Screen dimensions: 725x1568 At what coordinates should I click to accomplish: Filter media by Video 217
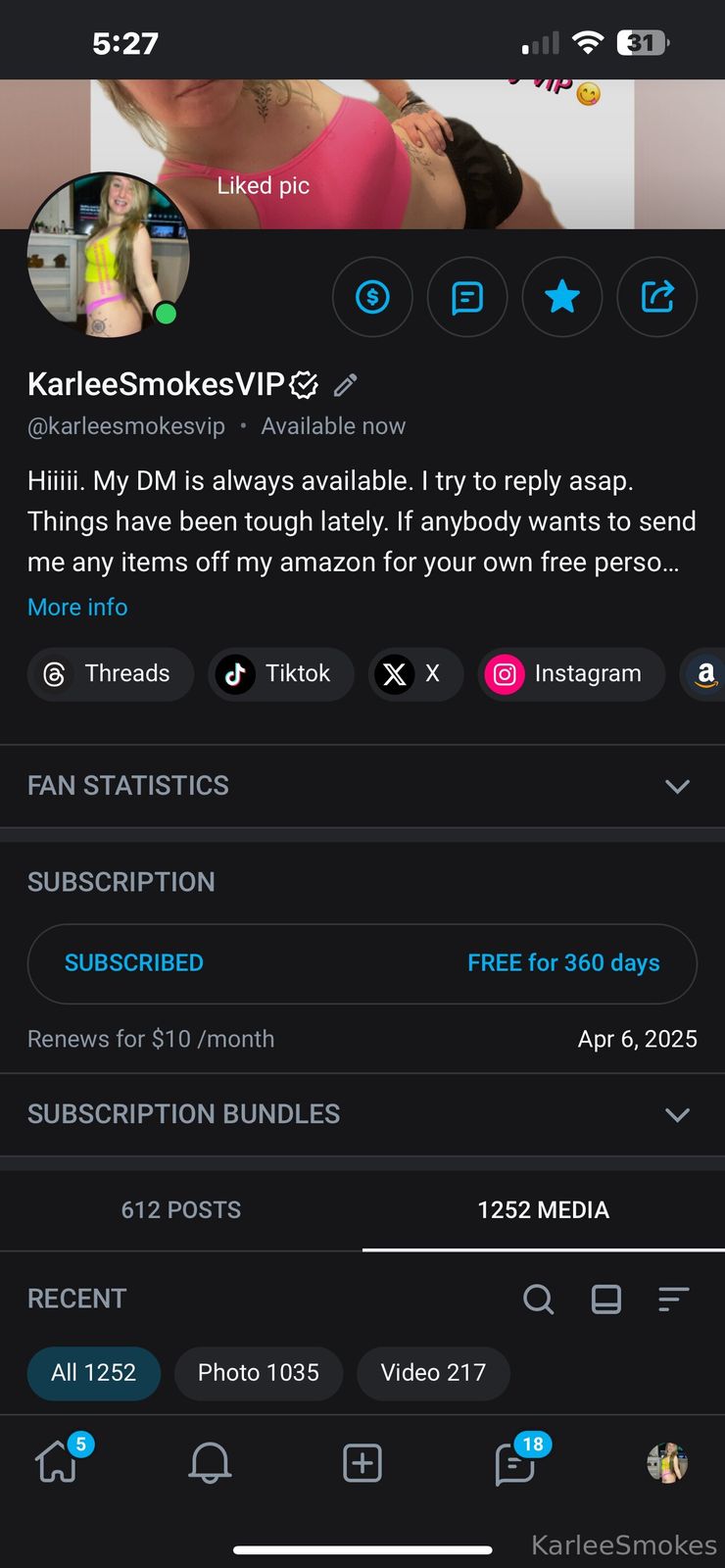[433, 1373]
